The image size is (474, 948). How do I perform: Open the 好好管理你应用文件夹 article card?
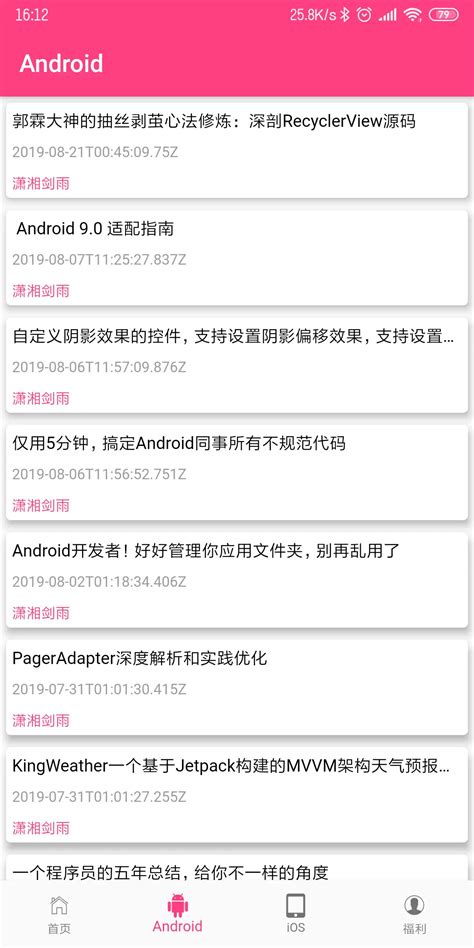coord(237,580)
